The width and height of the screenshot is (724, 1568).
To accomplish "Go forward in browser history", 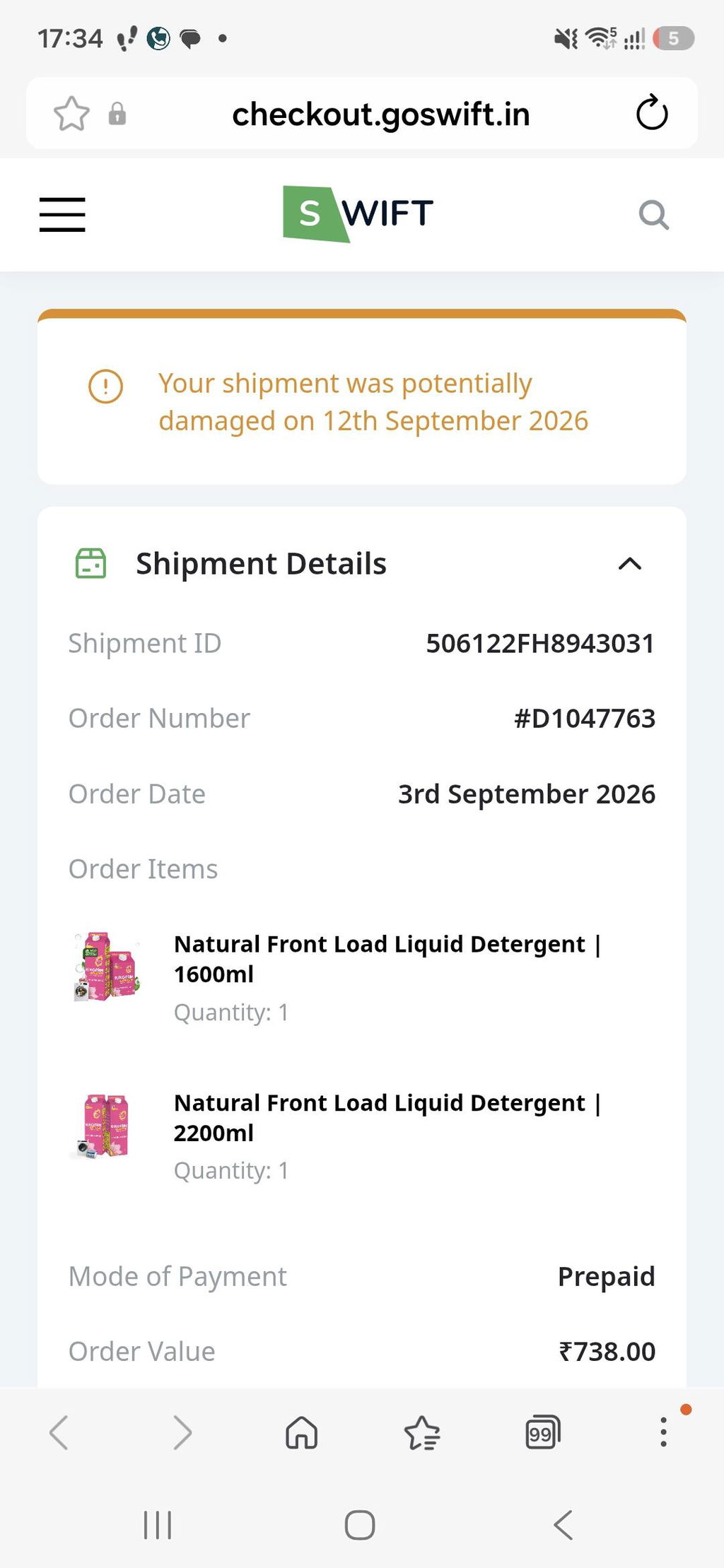I will coord(182,1432).
